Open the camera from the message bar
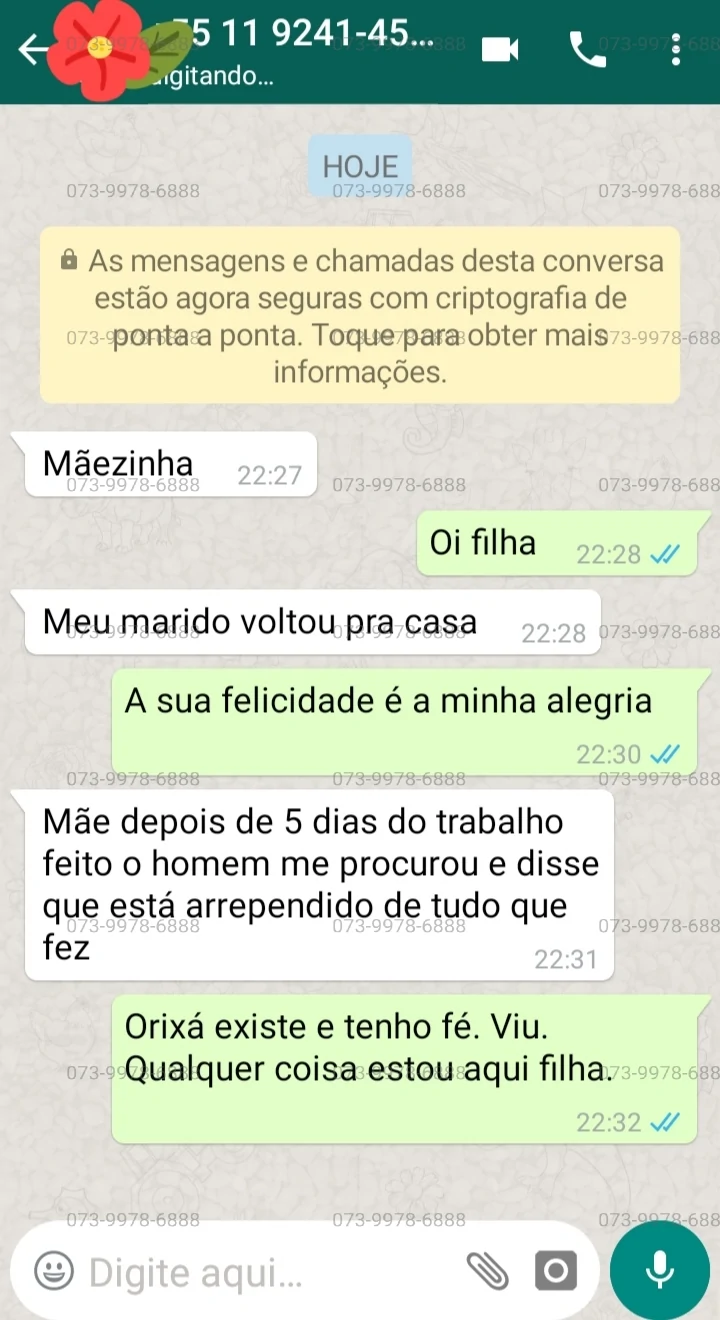The width and height of the screenshot is (720, 1320). coord(555,1271)
